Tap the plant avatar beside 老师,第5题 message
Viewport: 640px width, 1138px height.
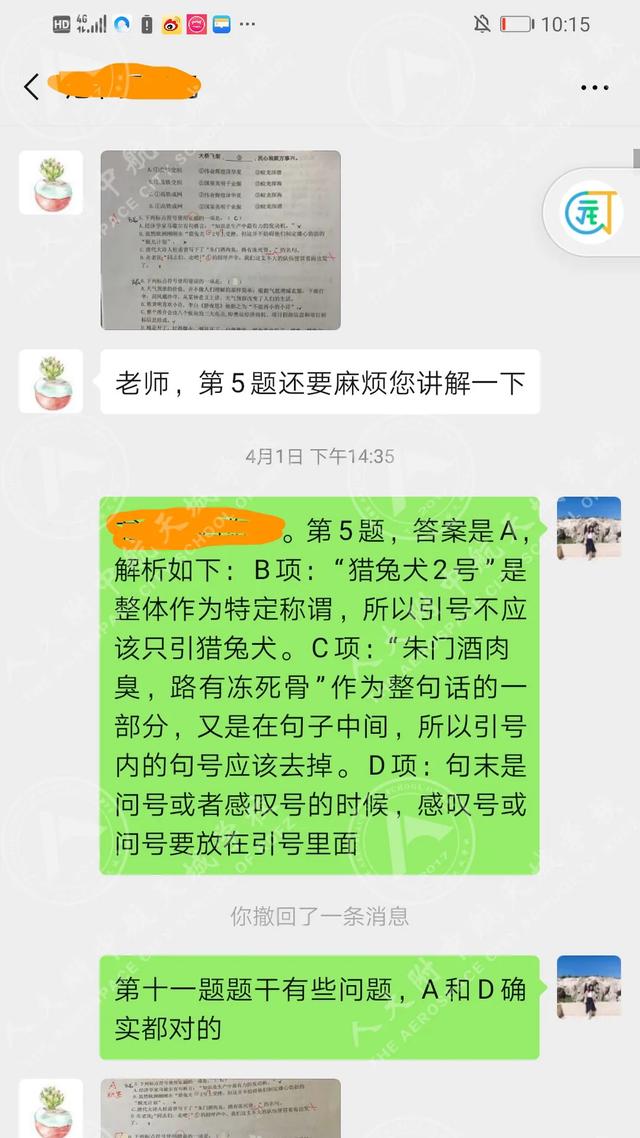(x=51, y=381)
